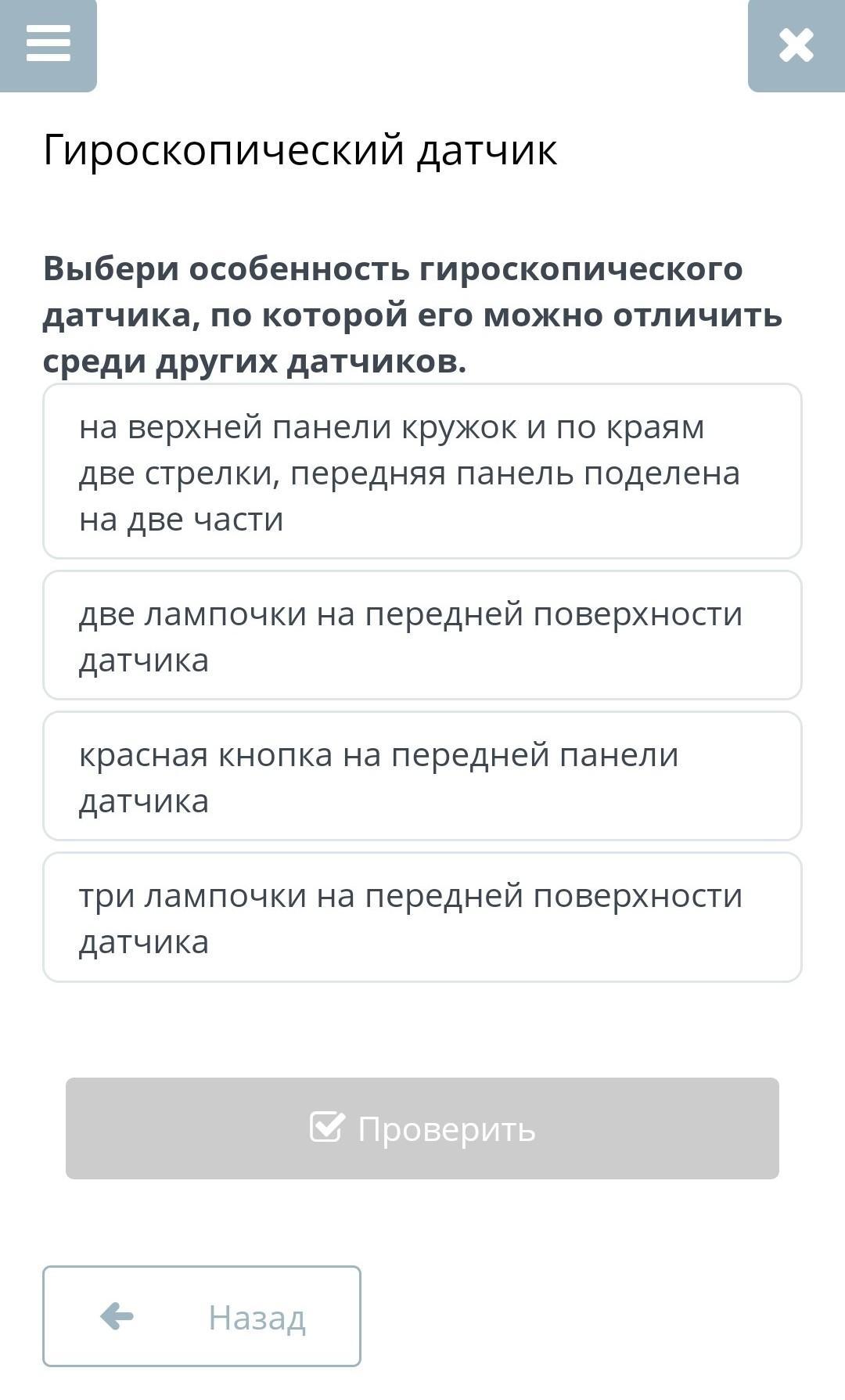Image resolution: width=845 pixels, height=1400 pixels.
Task: Select answer about кружок и две стрелки
Action: [x=422, y=471]
